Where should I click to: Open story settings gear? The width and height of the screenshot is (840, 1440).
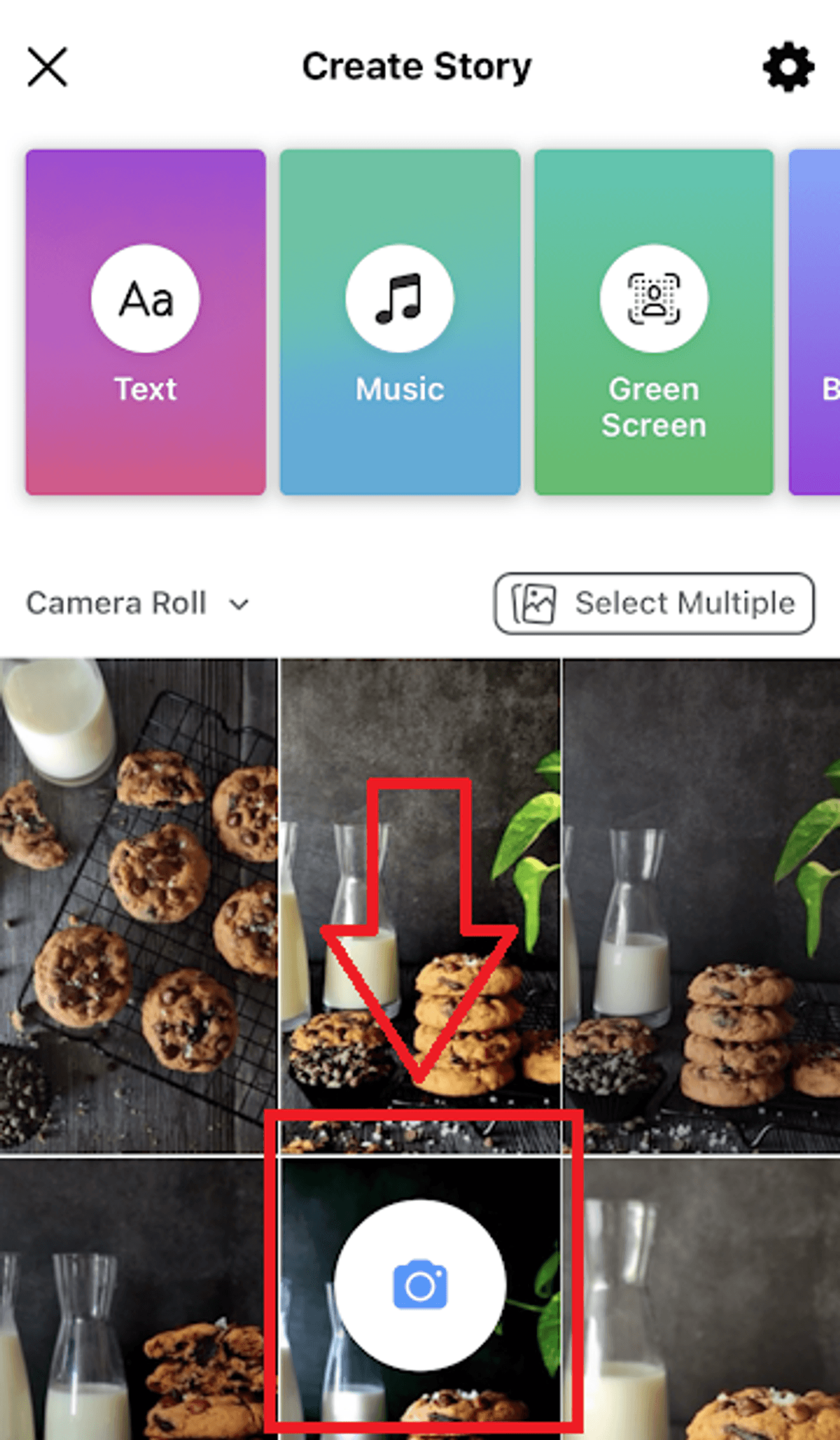tap(788, 67)
